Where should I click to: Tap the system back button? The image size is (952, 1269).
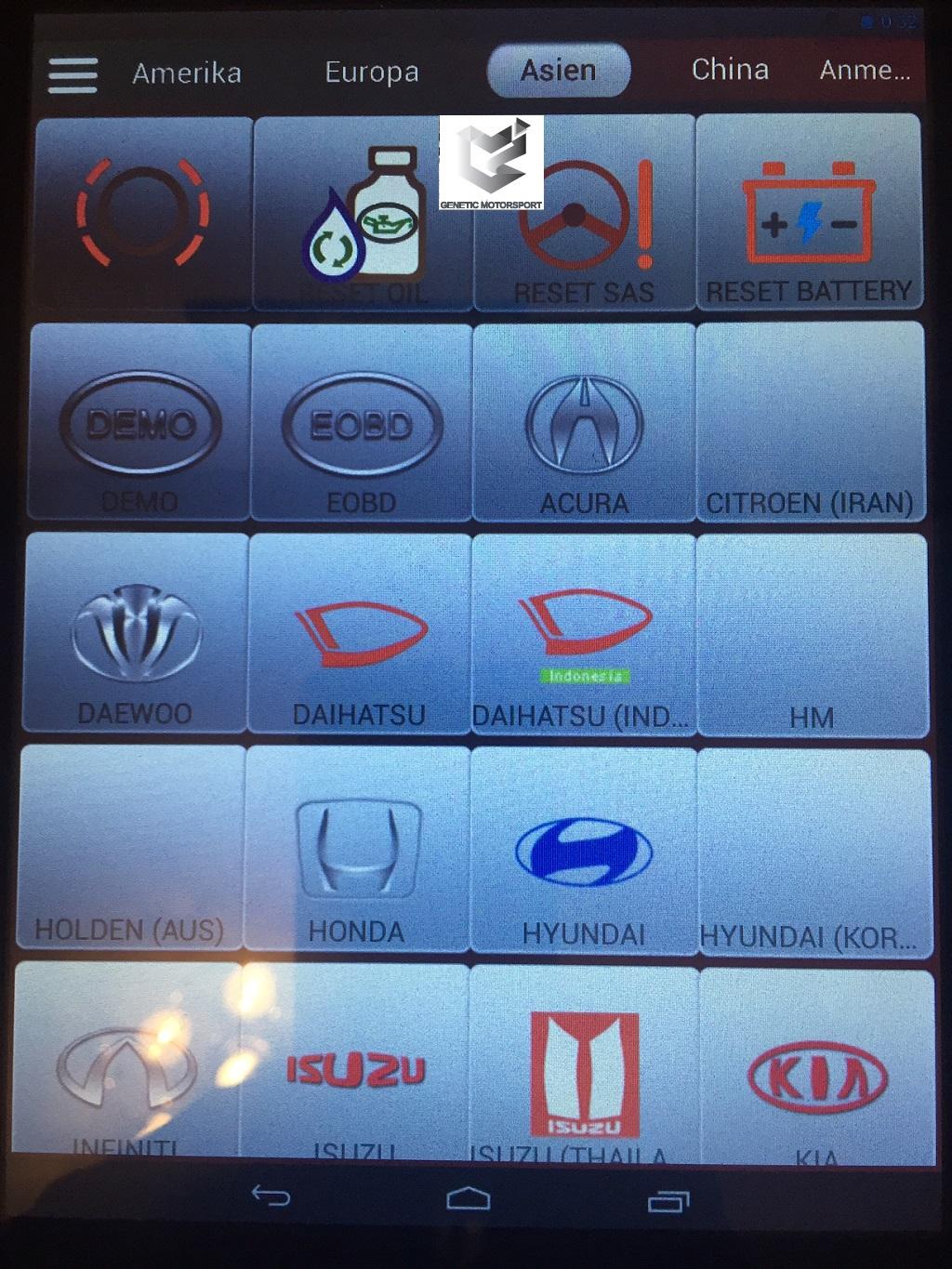[271, 1197]
